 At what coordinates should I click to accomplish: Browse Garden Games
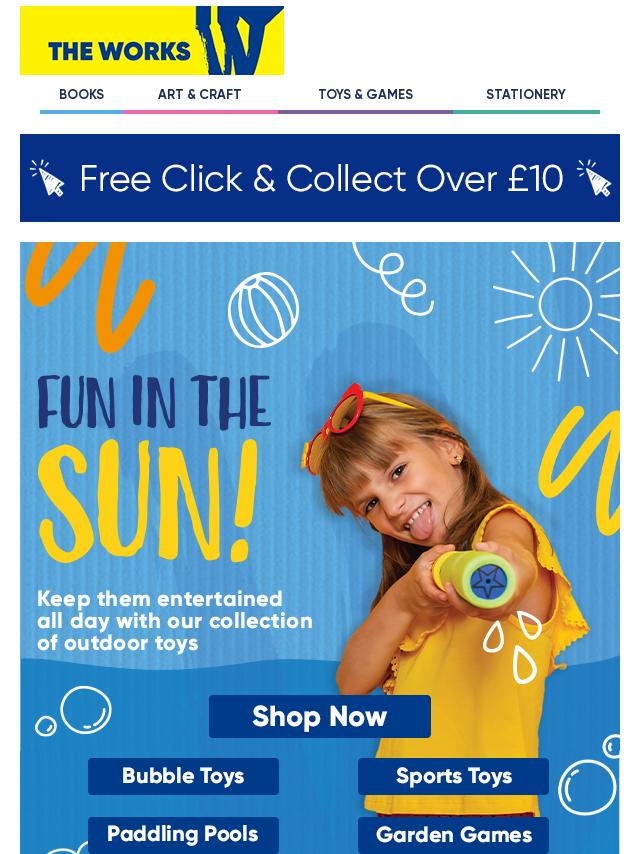(453, 834)
